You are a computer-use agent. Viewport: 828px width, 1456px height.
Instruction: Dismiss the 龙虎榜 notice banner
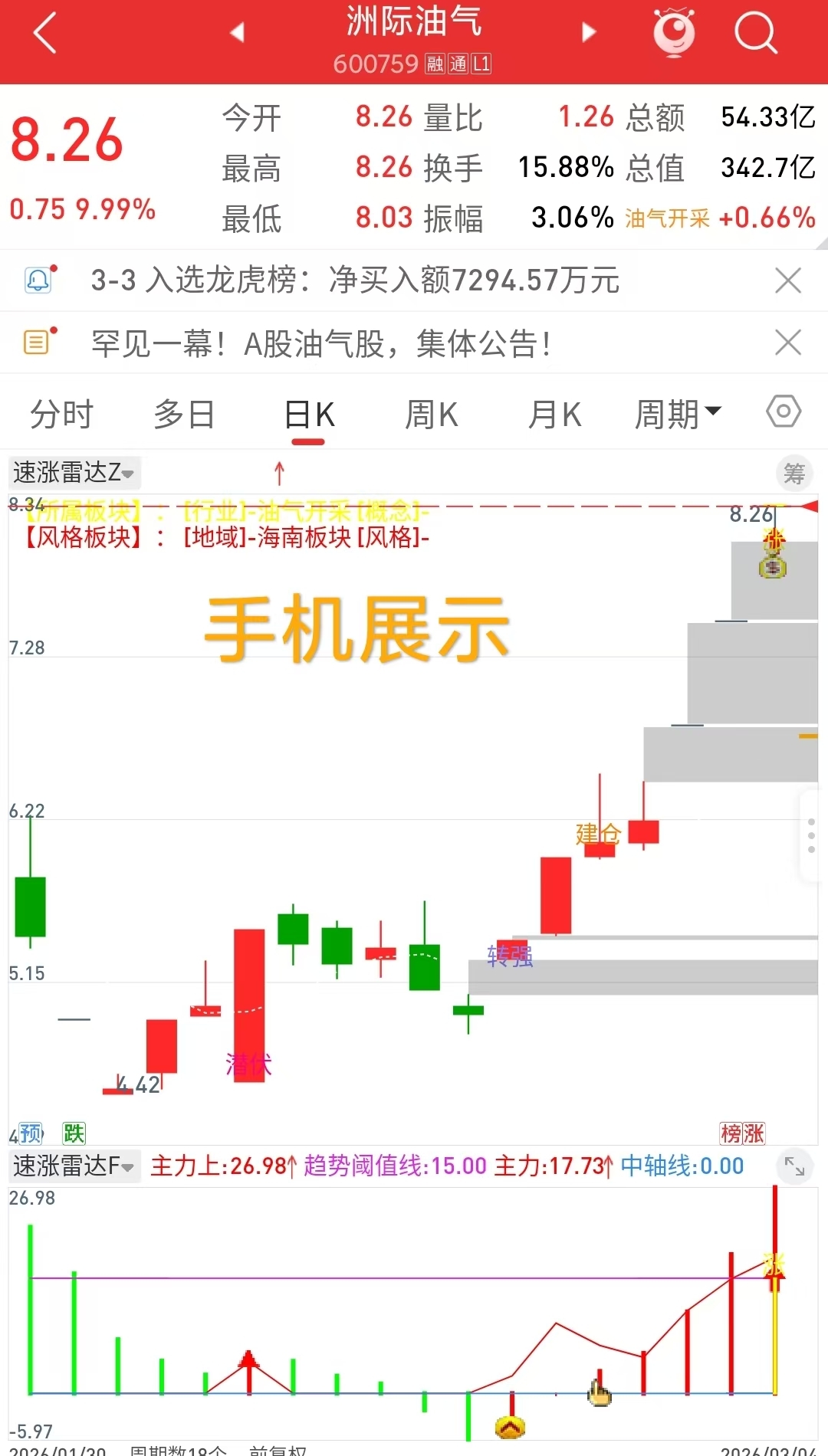pyautogui.click(x=788, y=280)
